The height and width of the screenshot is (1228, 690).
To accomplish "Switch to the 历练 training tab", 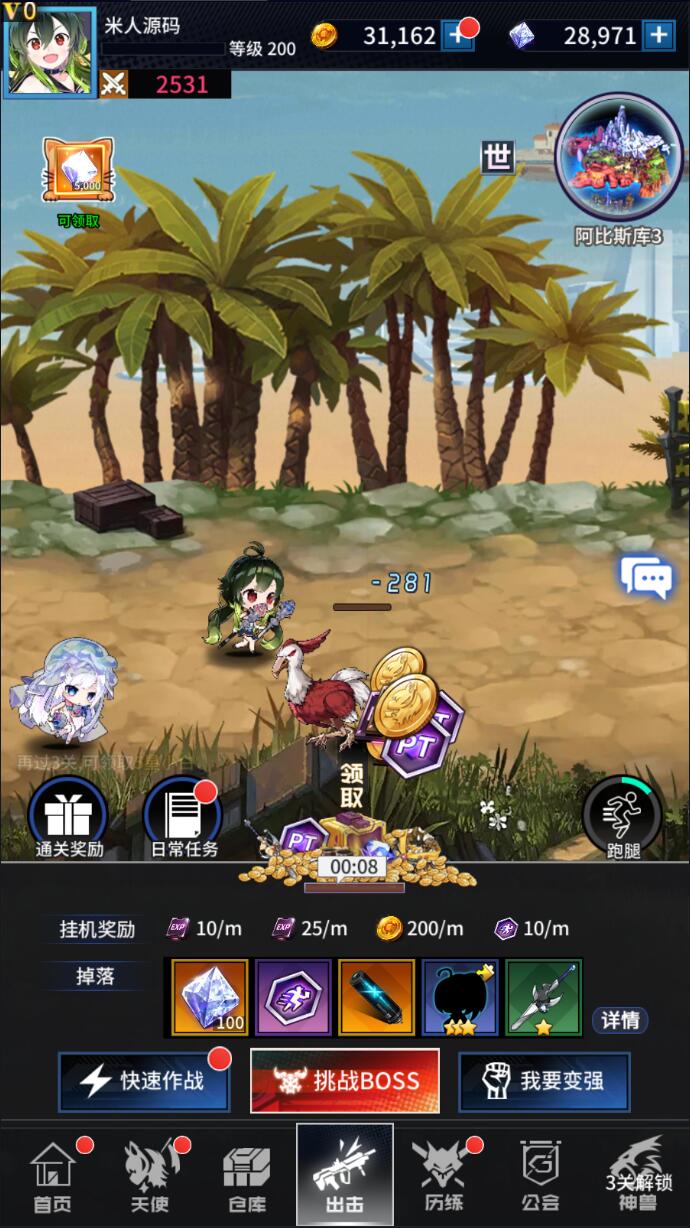I will pos(441,1177).
